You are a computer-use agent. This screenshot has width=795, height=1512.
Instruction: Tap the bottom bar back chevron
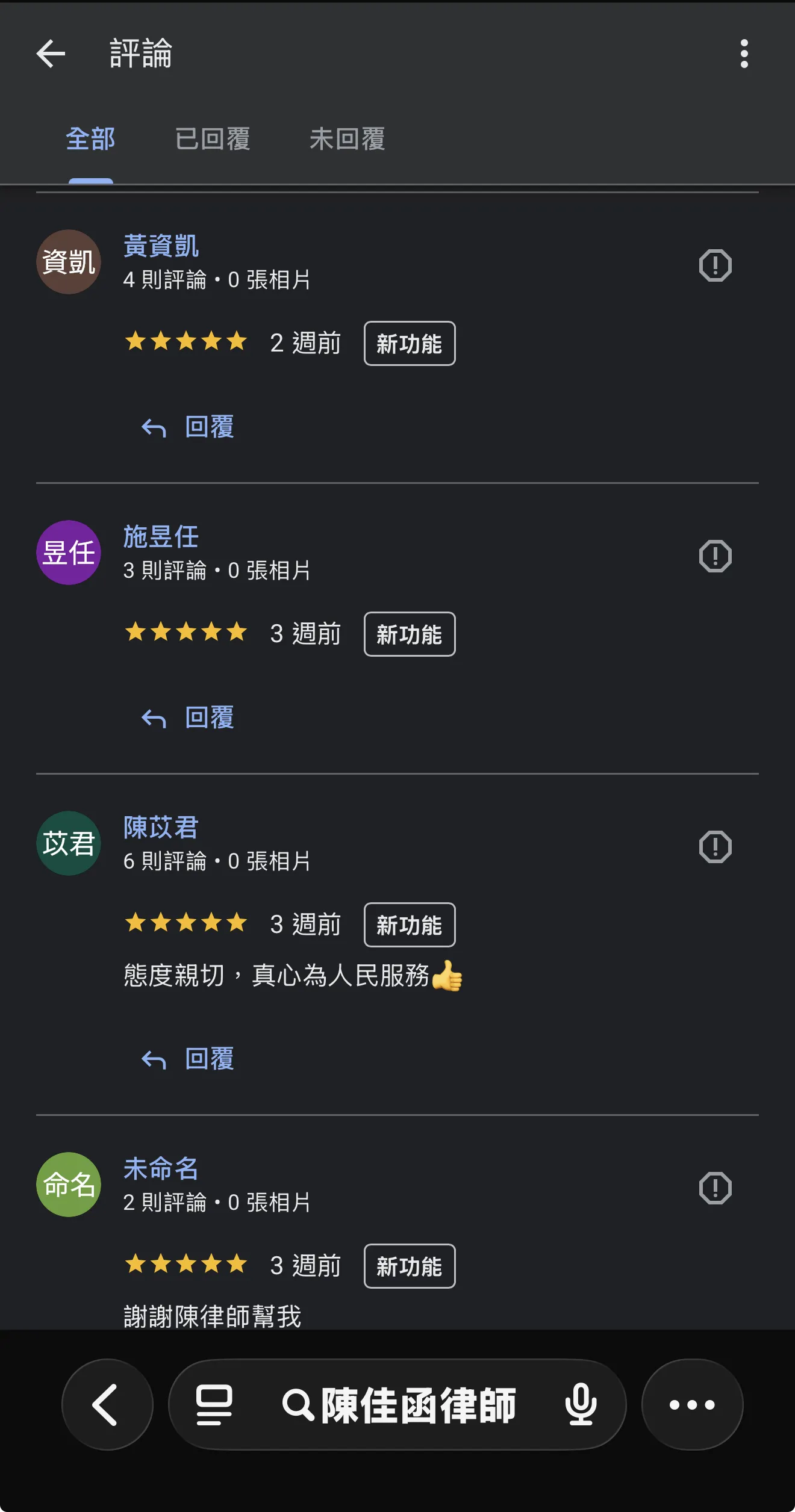[107, 1405]
